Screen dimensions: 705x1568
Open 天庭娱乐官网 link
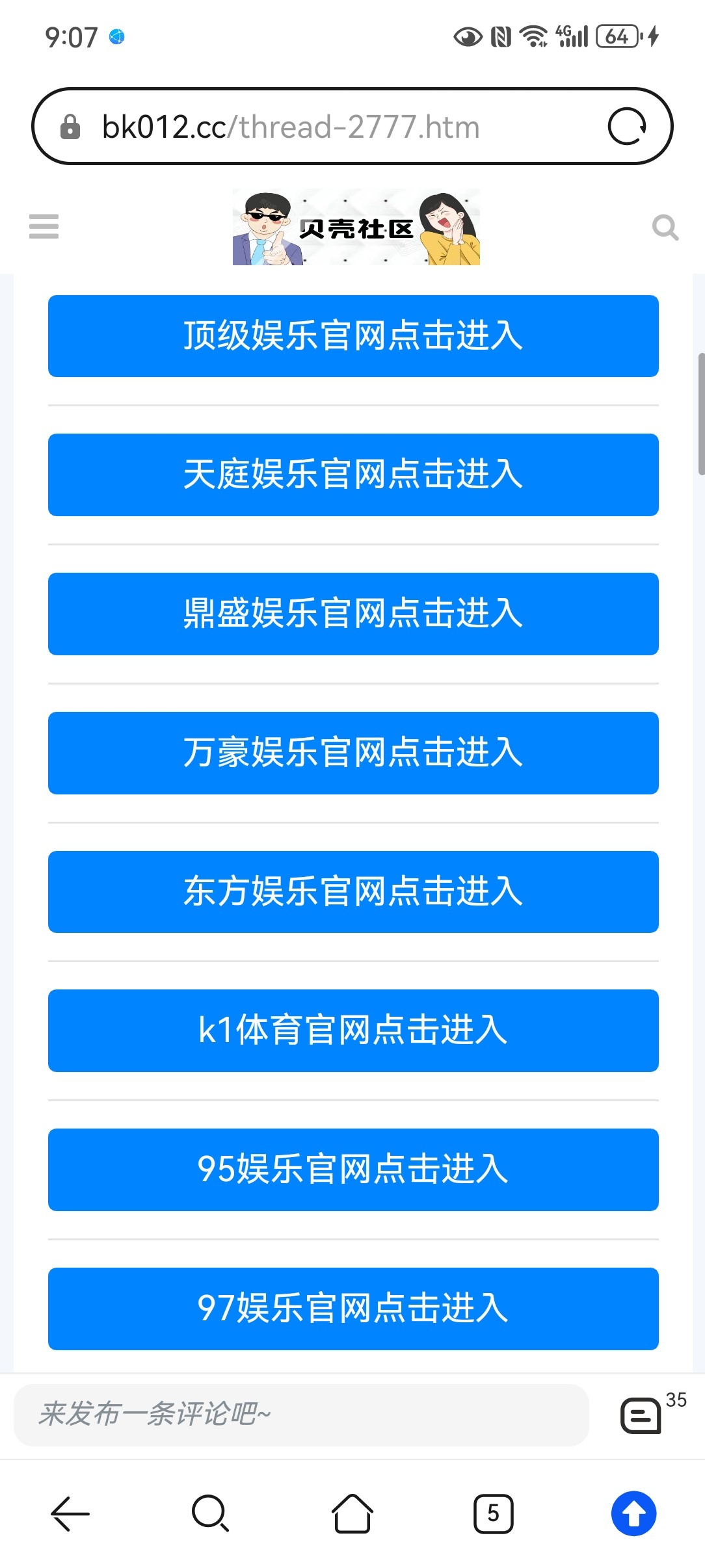coord(352,475)
